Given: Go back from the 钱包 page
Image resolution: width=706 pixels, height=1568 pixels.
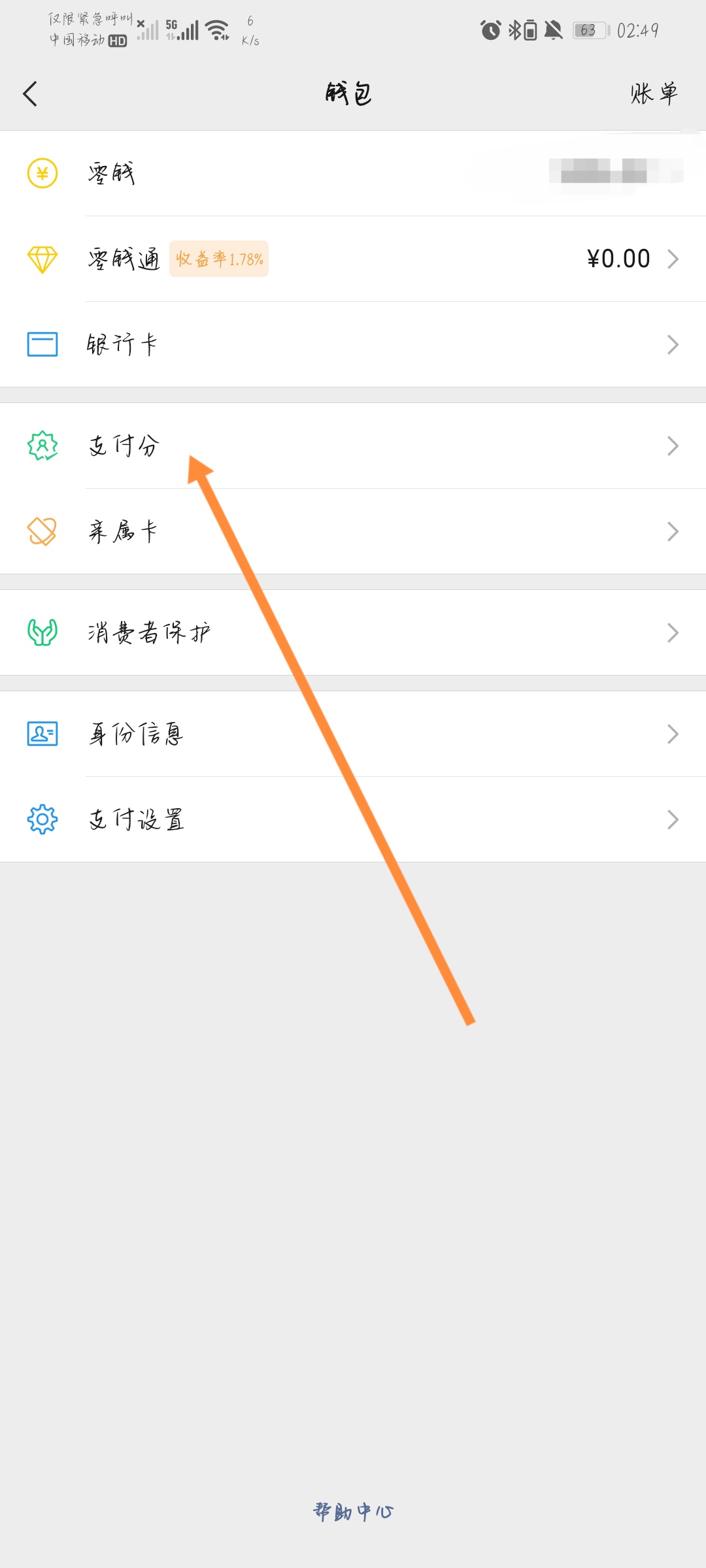Looking at the screenshot, I should 30,94.
